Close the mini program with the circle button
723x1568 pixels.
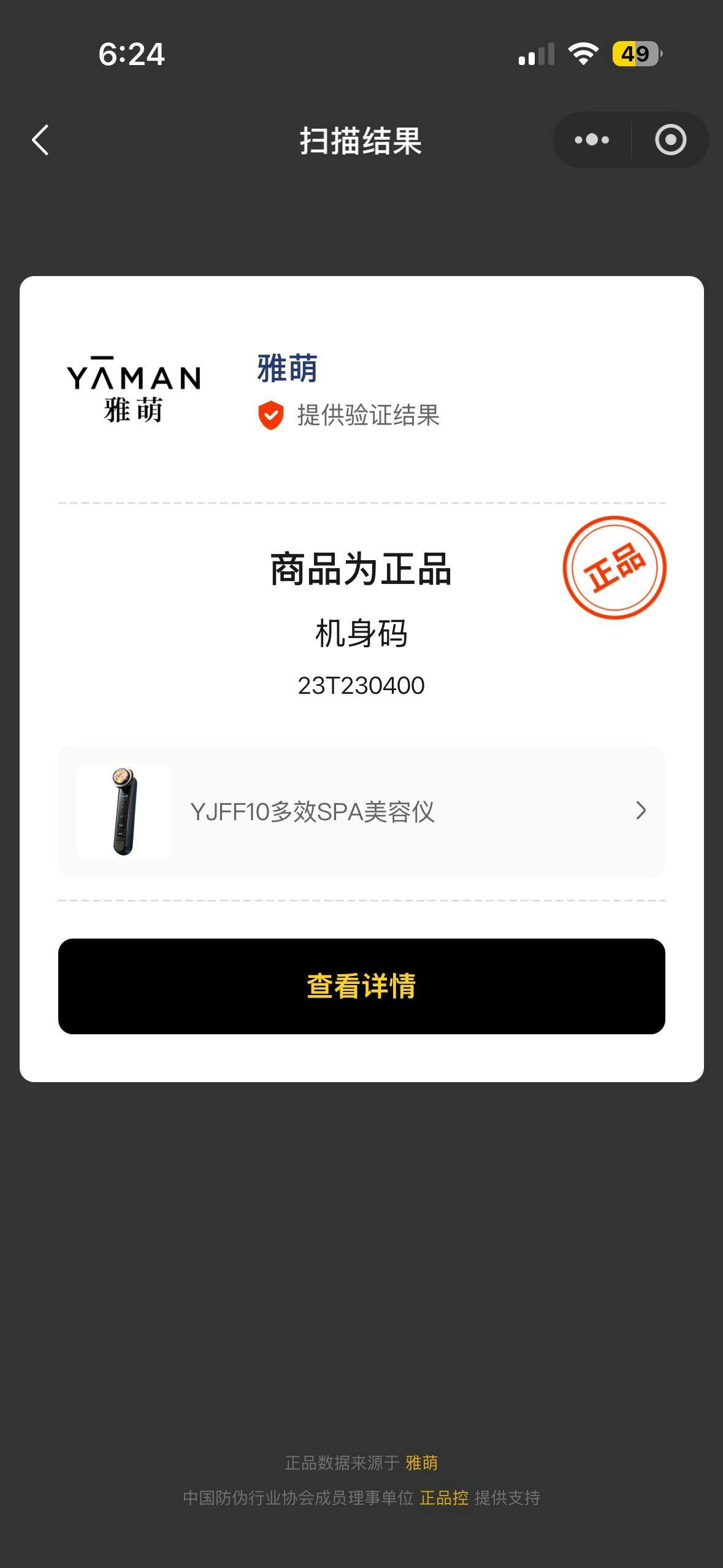coord(670,140)
